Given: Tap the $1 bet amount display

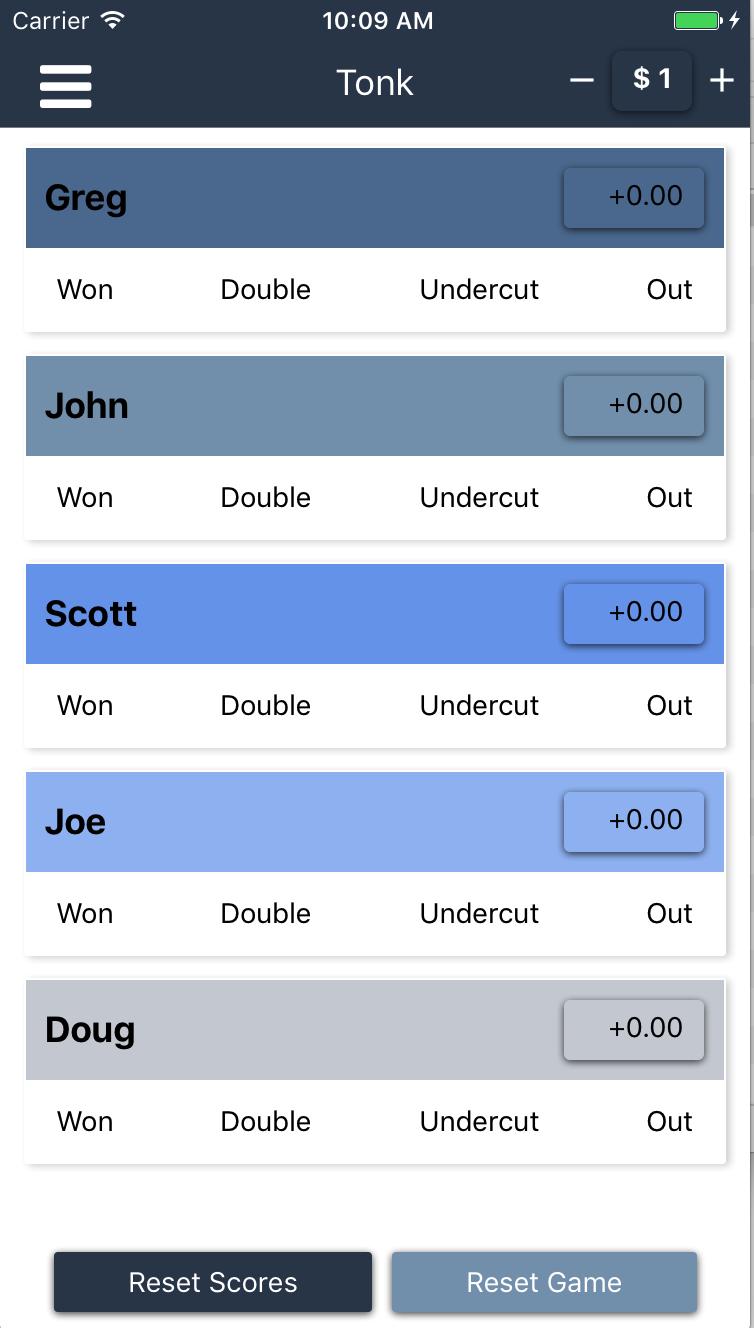Looking at the screenshot, I should click(x=652, y=80).
